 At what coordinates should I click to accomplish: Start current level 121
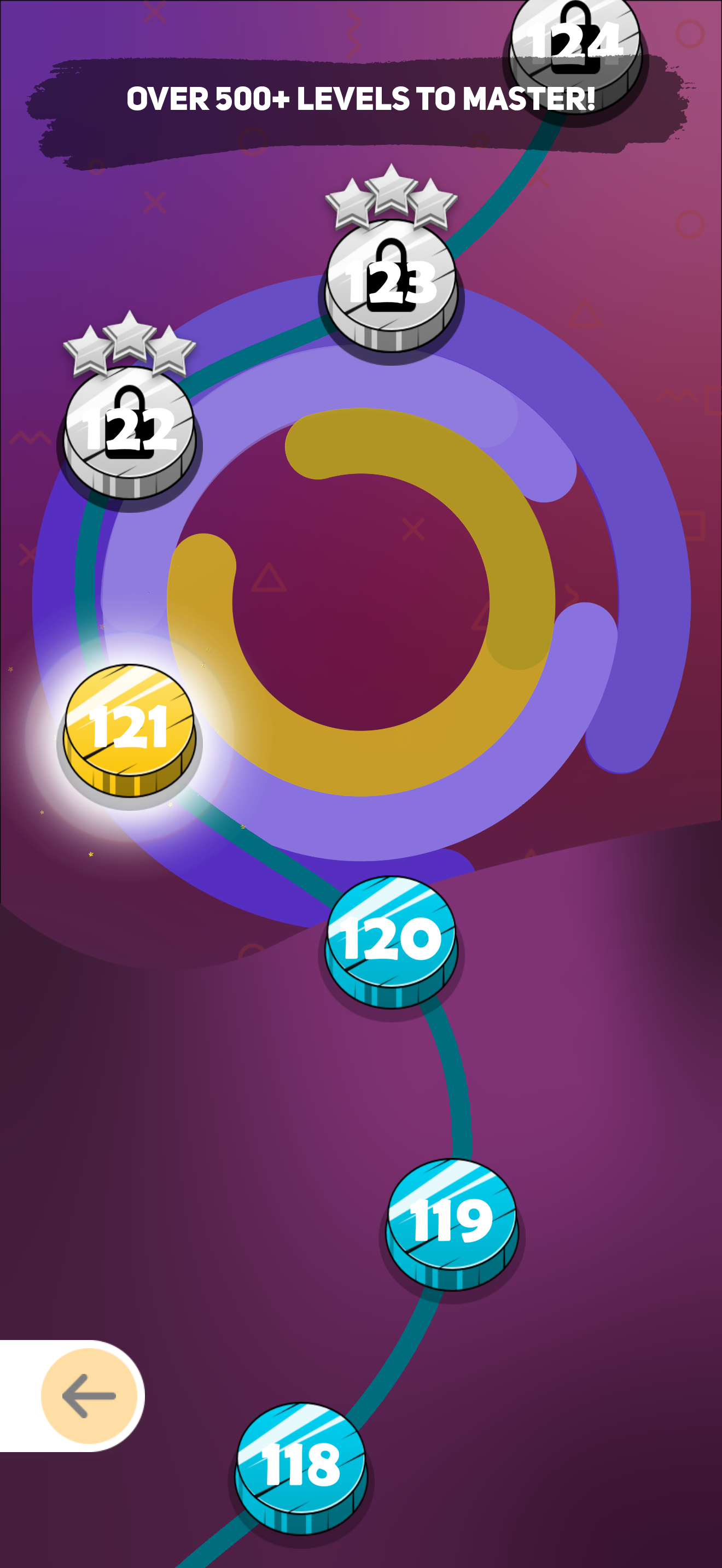click(x=129, y=729)
